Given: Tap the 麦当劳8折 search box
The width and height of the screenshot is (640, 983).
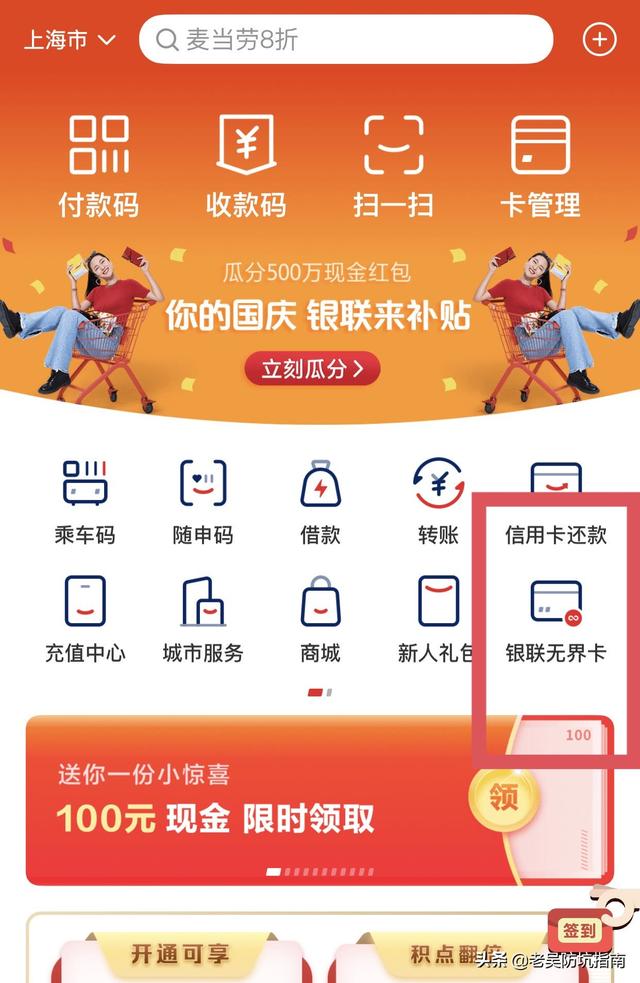Looking at the screenshot, I should (345, 40).
